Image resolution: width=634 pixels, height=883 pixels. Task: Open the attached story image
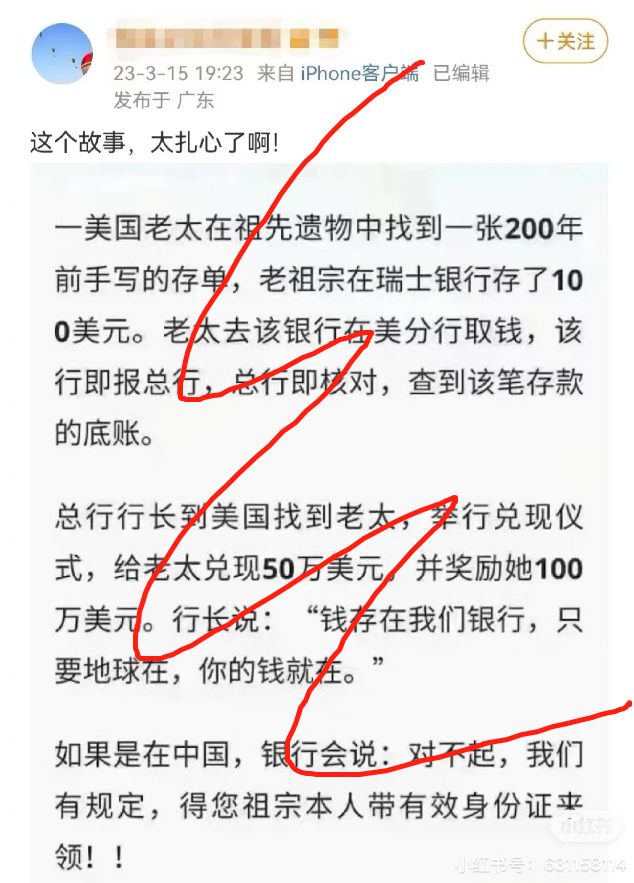(x=320, y=520)
